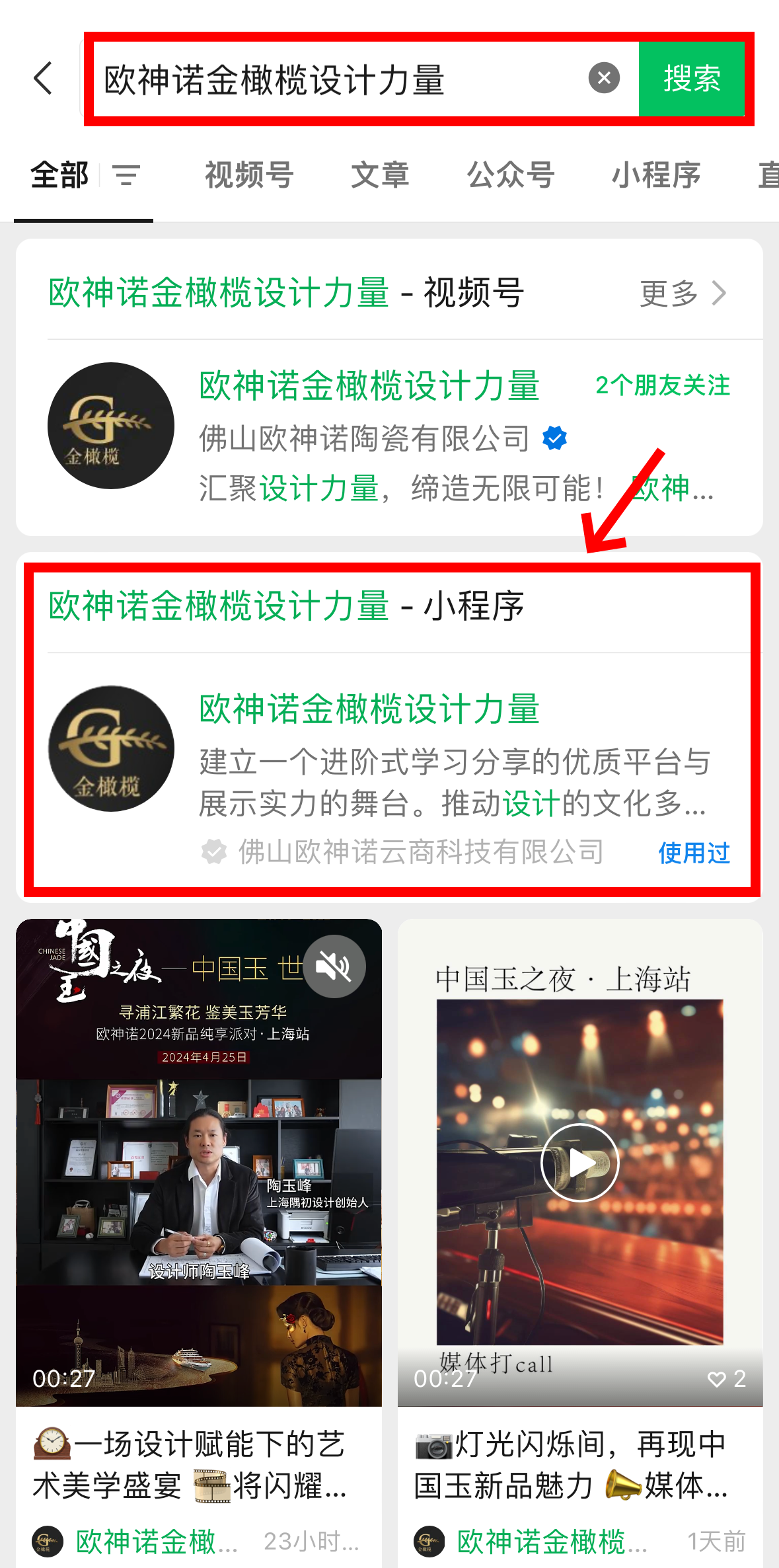Viewport: 779px width, 1568px height.
Task: Clear the search query with the X icon
Action: [603, 78]
